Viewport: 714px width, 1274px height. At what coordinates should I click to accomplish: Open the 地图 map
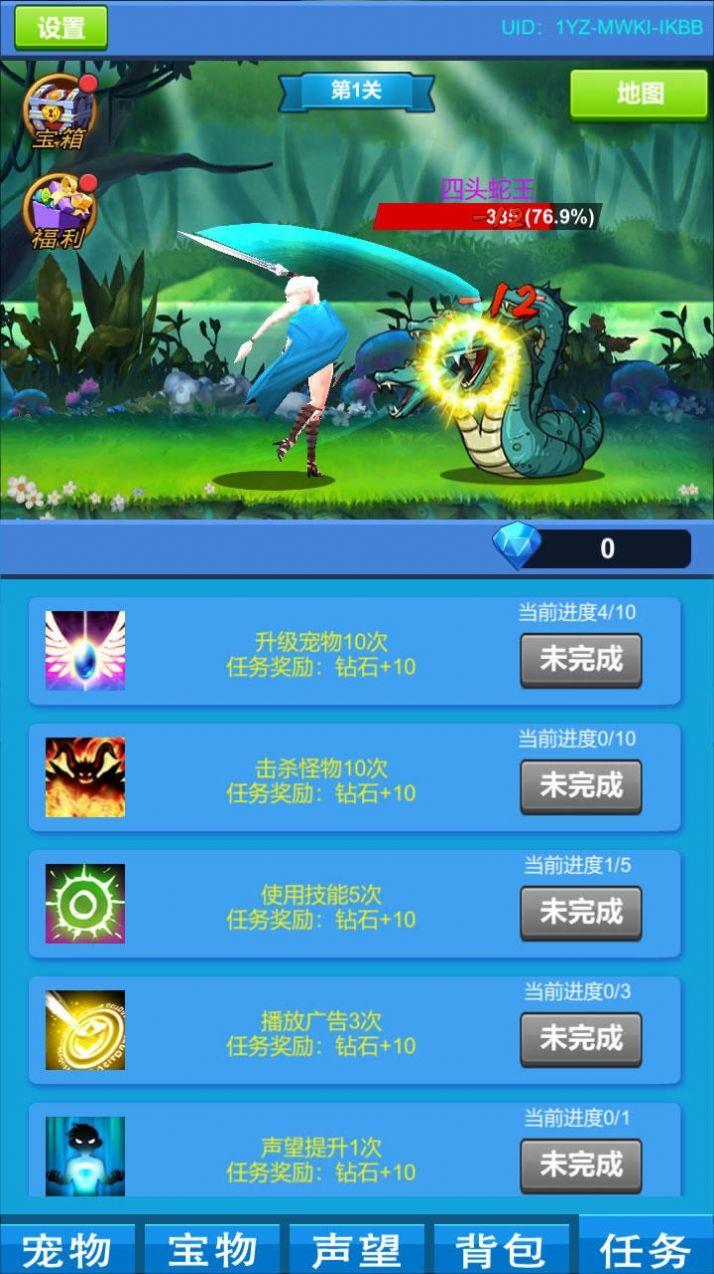point(639,94)
